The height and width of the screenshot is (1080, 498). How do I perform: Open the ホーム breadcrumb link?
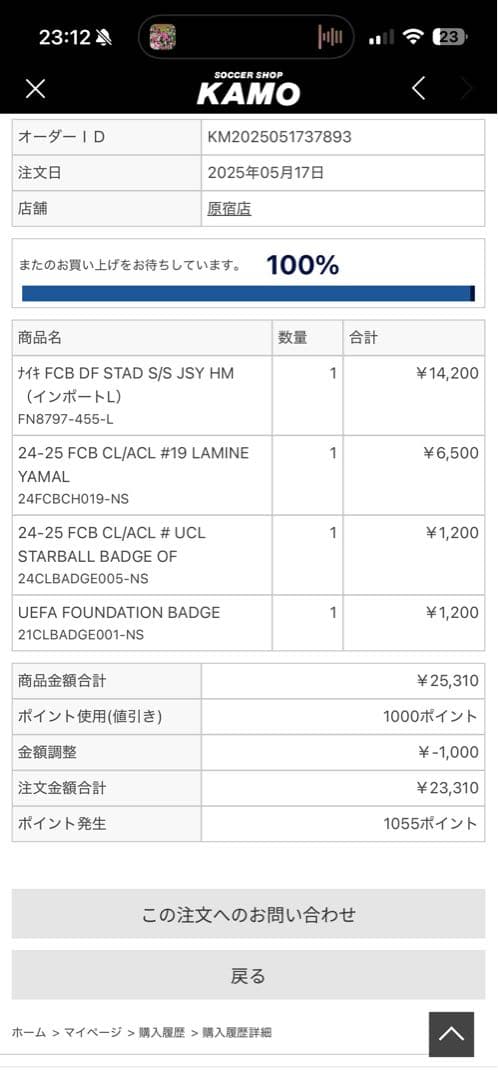click(x=29, y=1032)
